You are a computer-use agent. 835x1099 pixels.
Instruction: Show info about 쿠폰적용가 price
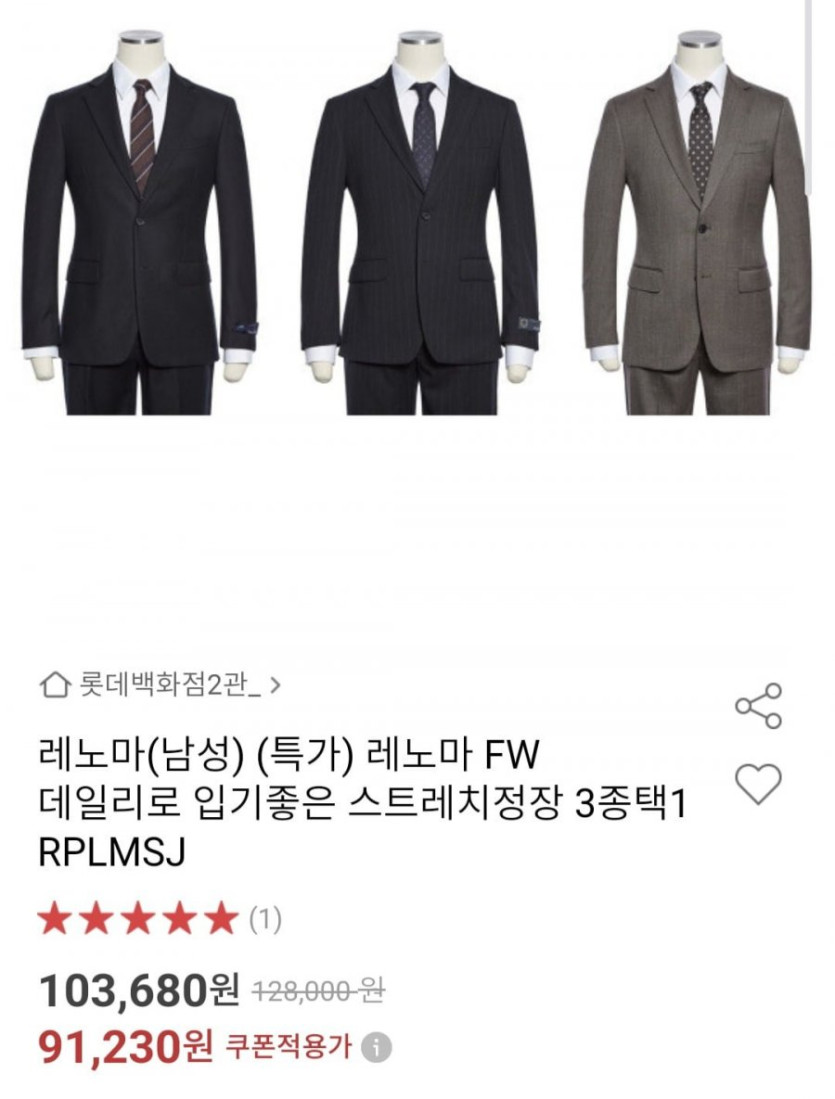pos(376,1047)
